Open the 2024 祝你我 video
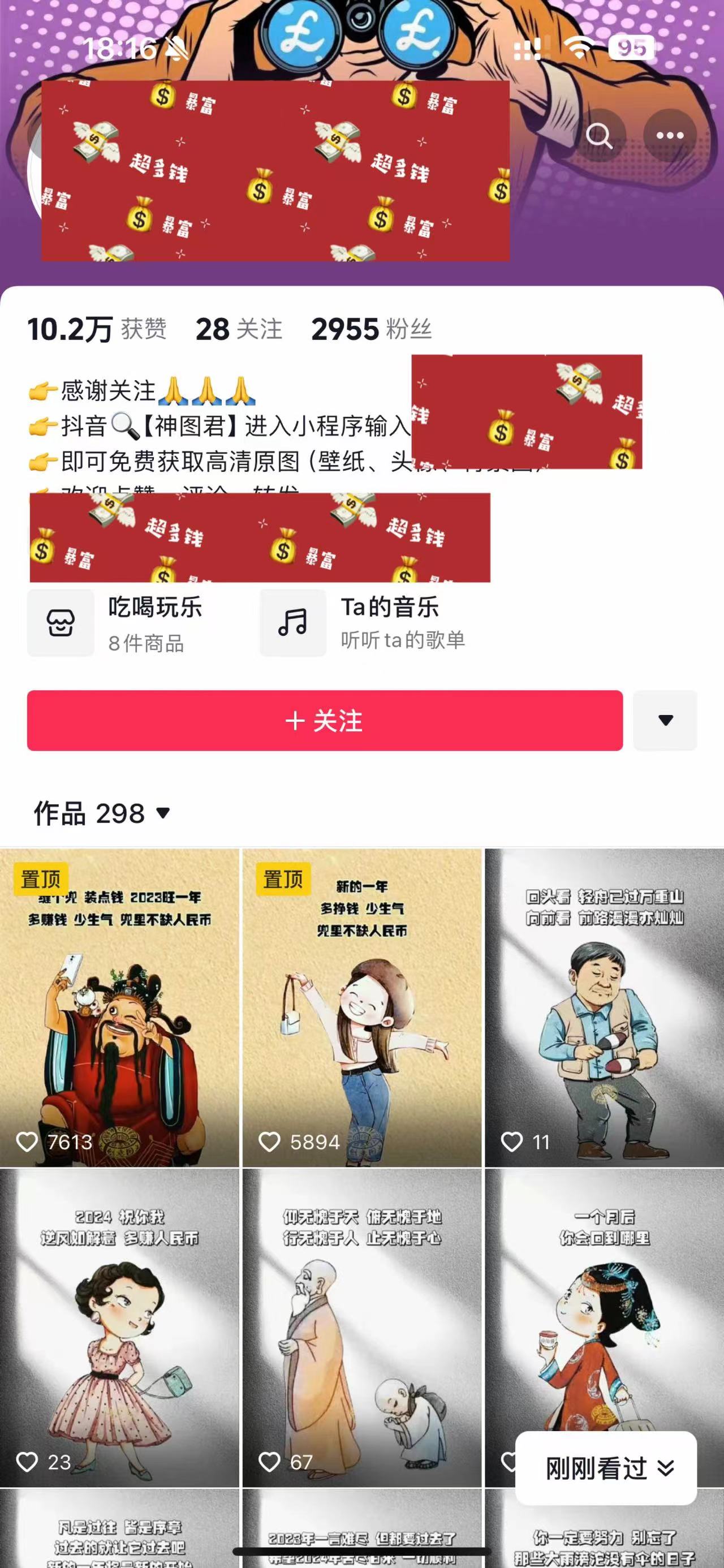Screen dimensions: 724x1568 119,1327
